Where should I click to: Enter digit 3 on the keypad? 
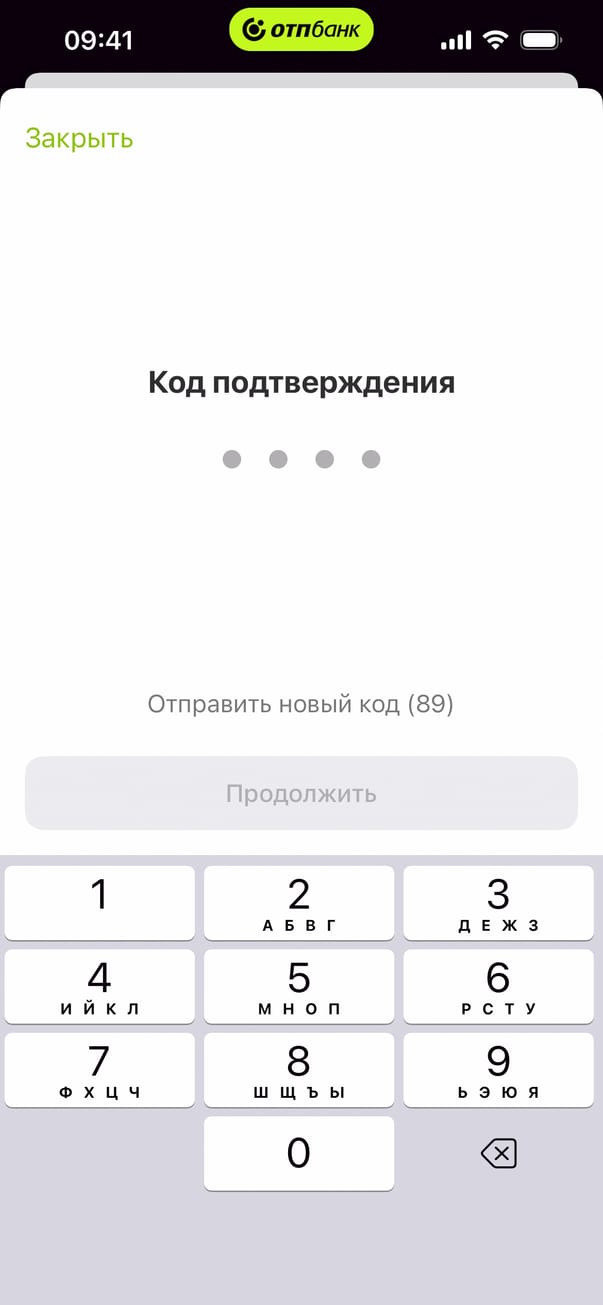498,902
